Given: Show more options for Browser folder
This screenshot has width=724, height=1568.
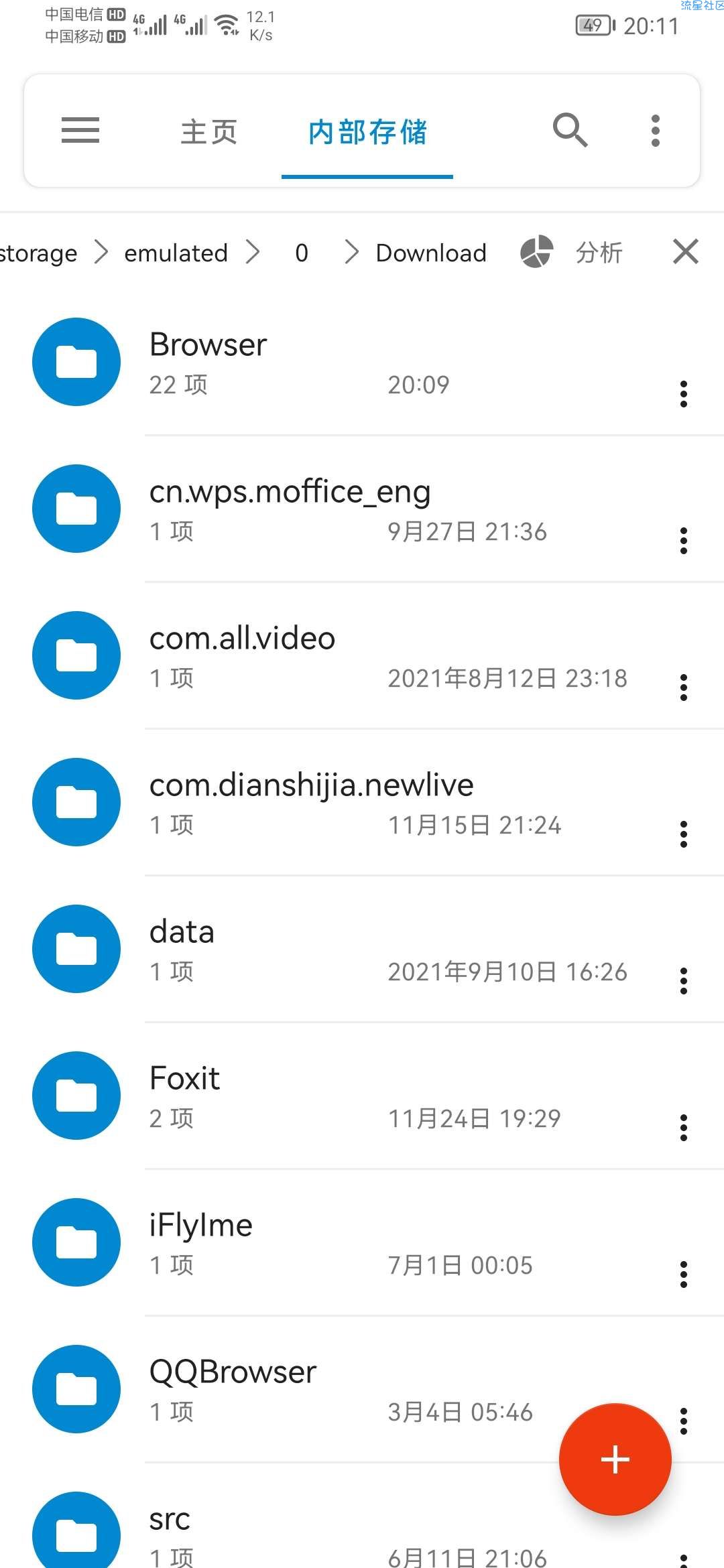Looking at the screenshot, I should point(684,394).
